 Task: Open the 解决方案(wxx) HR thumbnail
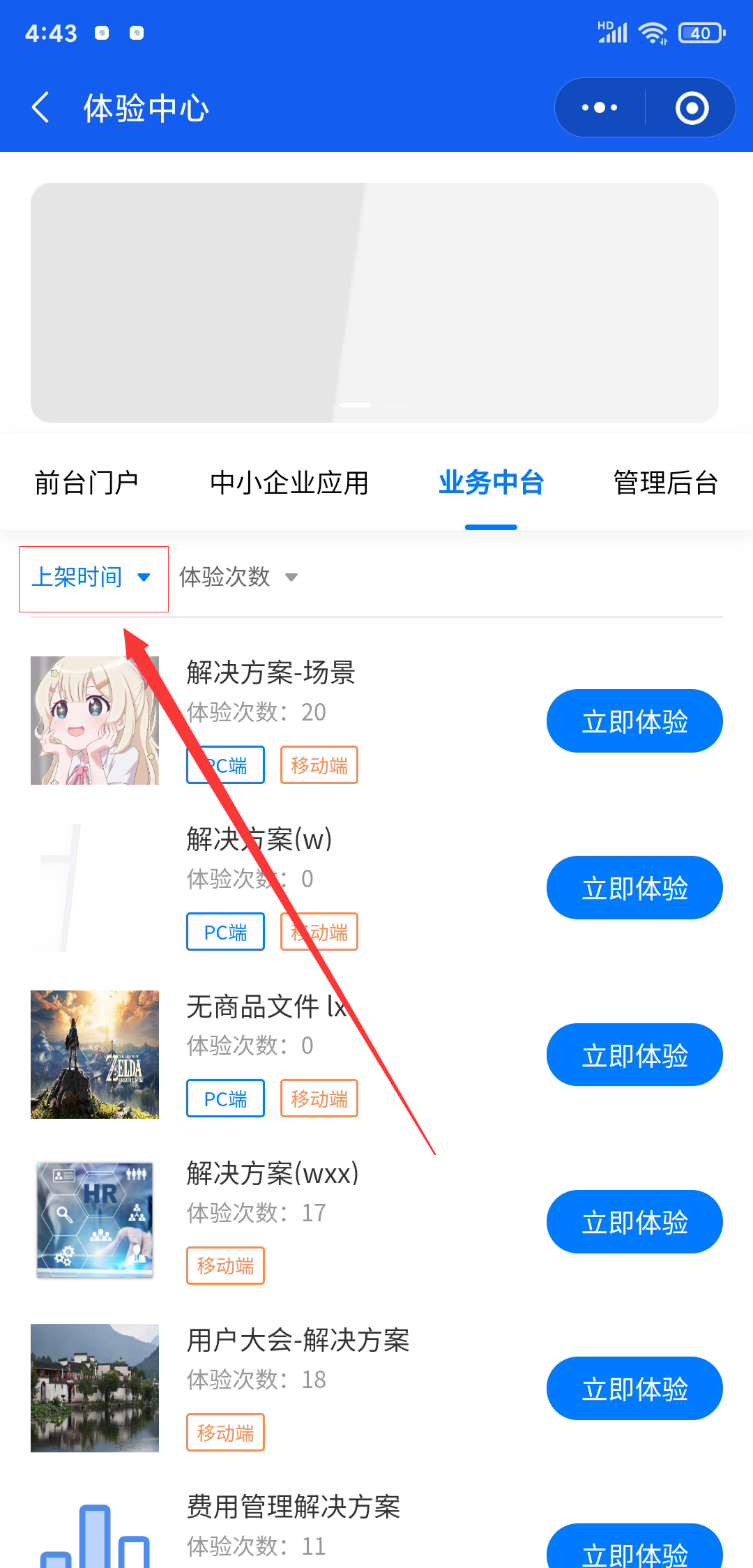[95, 1221]
